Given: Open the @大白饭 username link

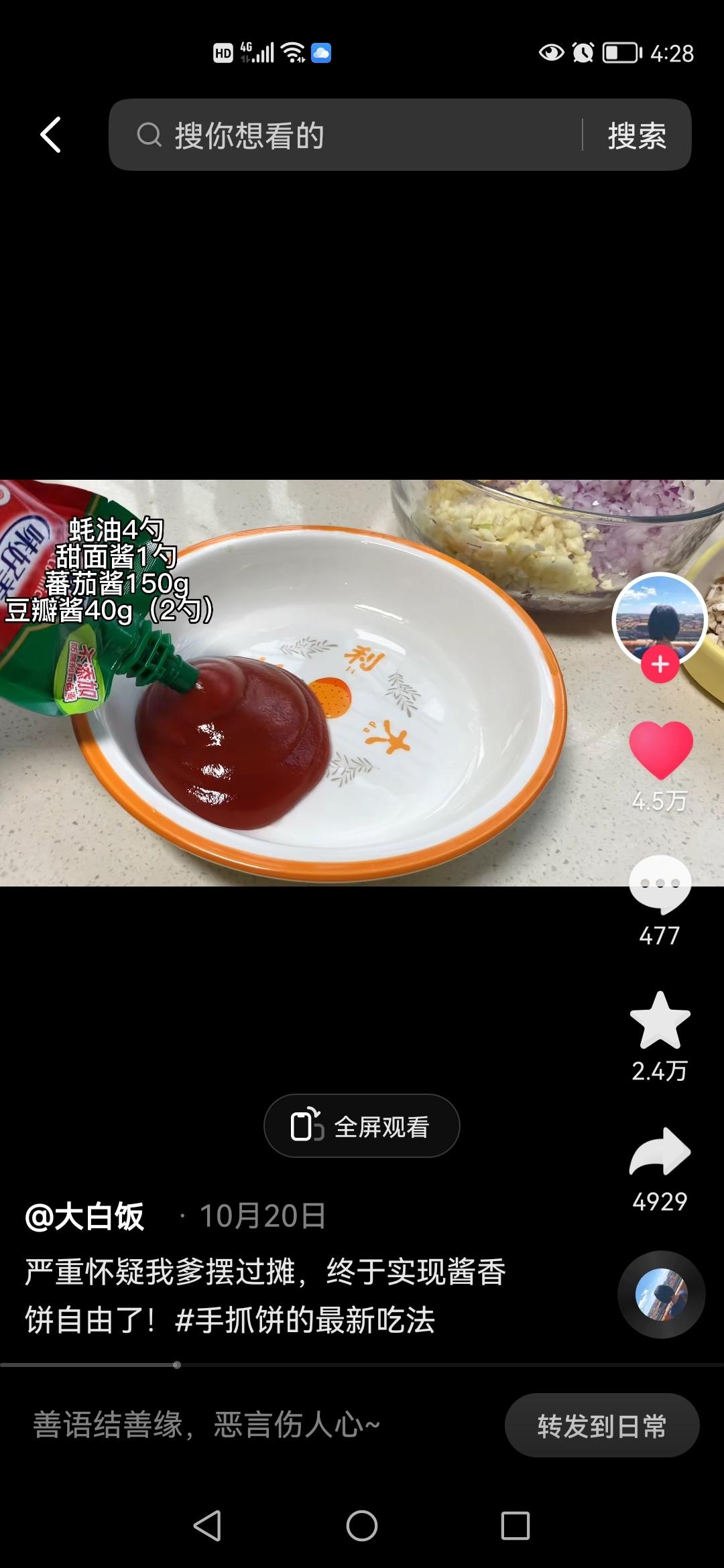Looking at the screenshot, I should [x=84, y=1216].
